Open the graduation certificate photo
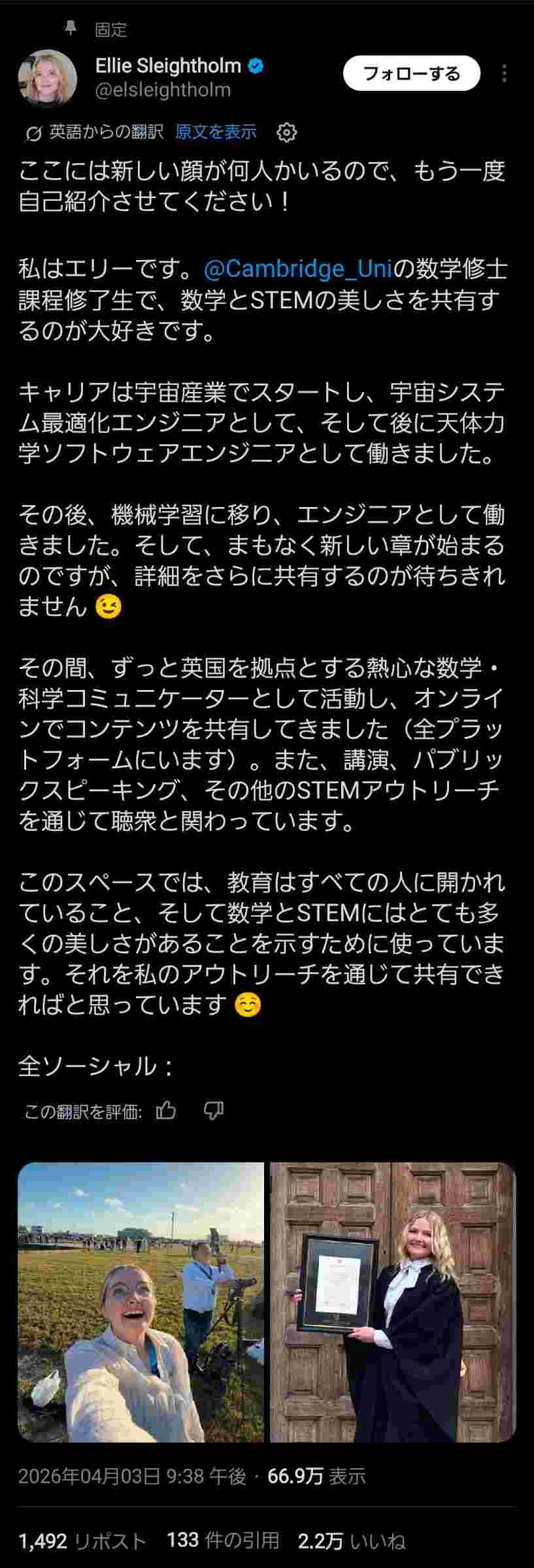 point(393,1302)
